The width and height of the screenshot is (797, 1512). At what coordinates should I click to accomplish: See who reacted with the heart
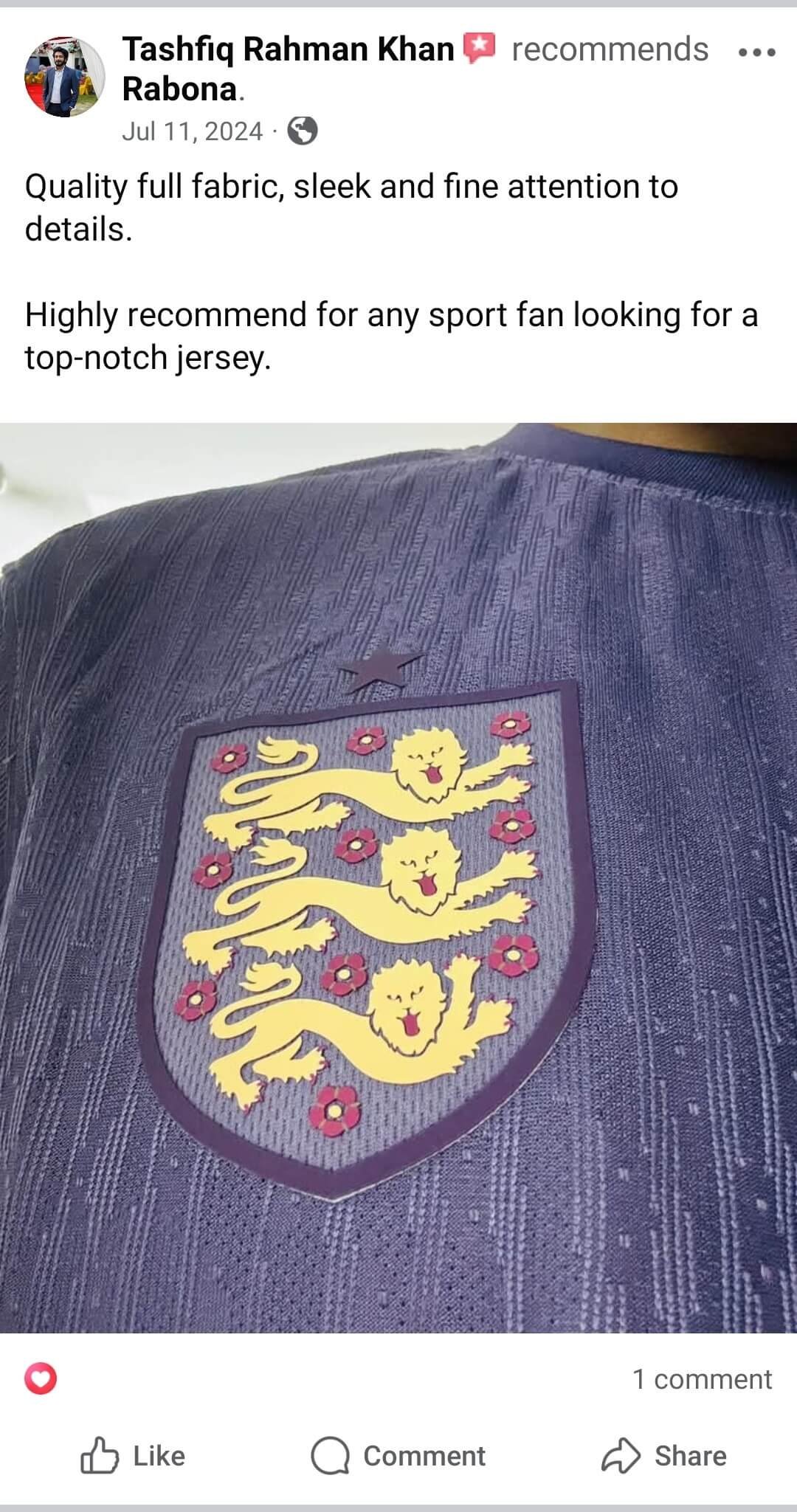[41, 1378]
